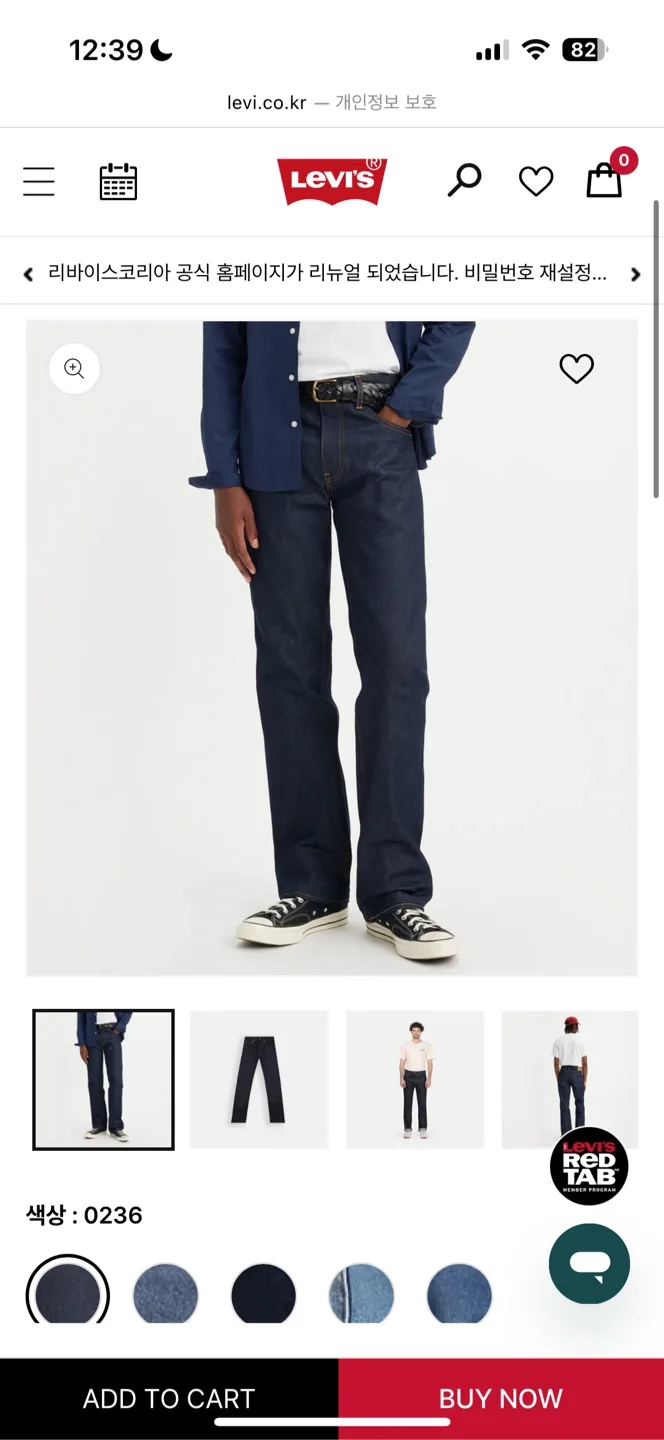Screen dimensions: 664x1440
Task: Zoom in on the product image
Action: pos(74,368)
